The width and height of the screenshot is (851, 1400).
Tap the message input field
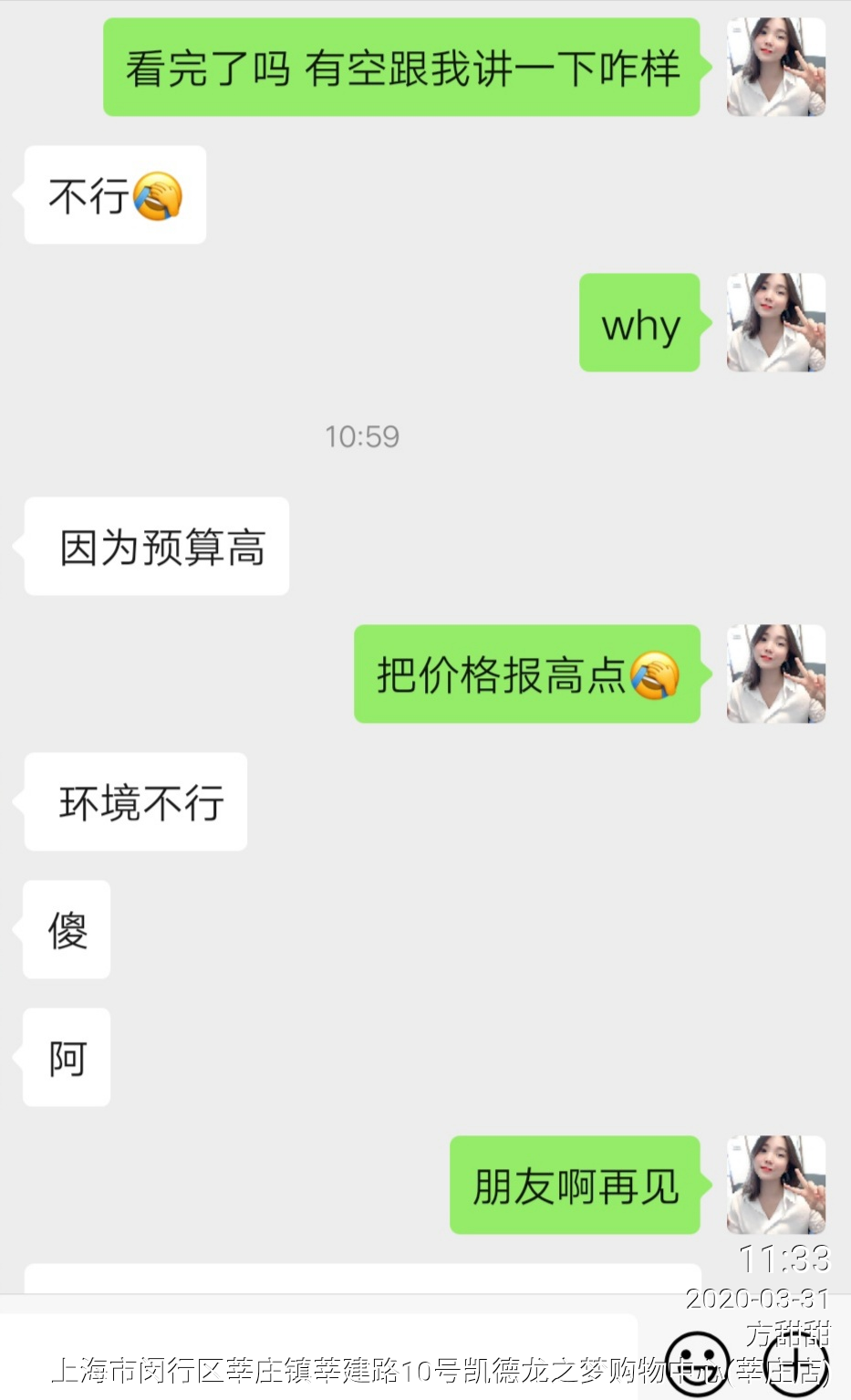point(319,1355)
